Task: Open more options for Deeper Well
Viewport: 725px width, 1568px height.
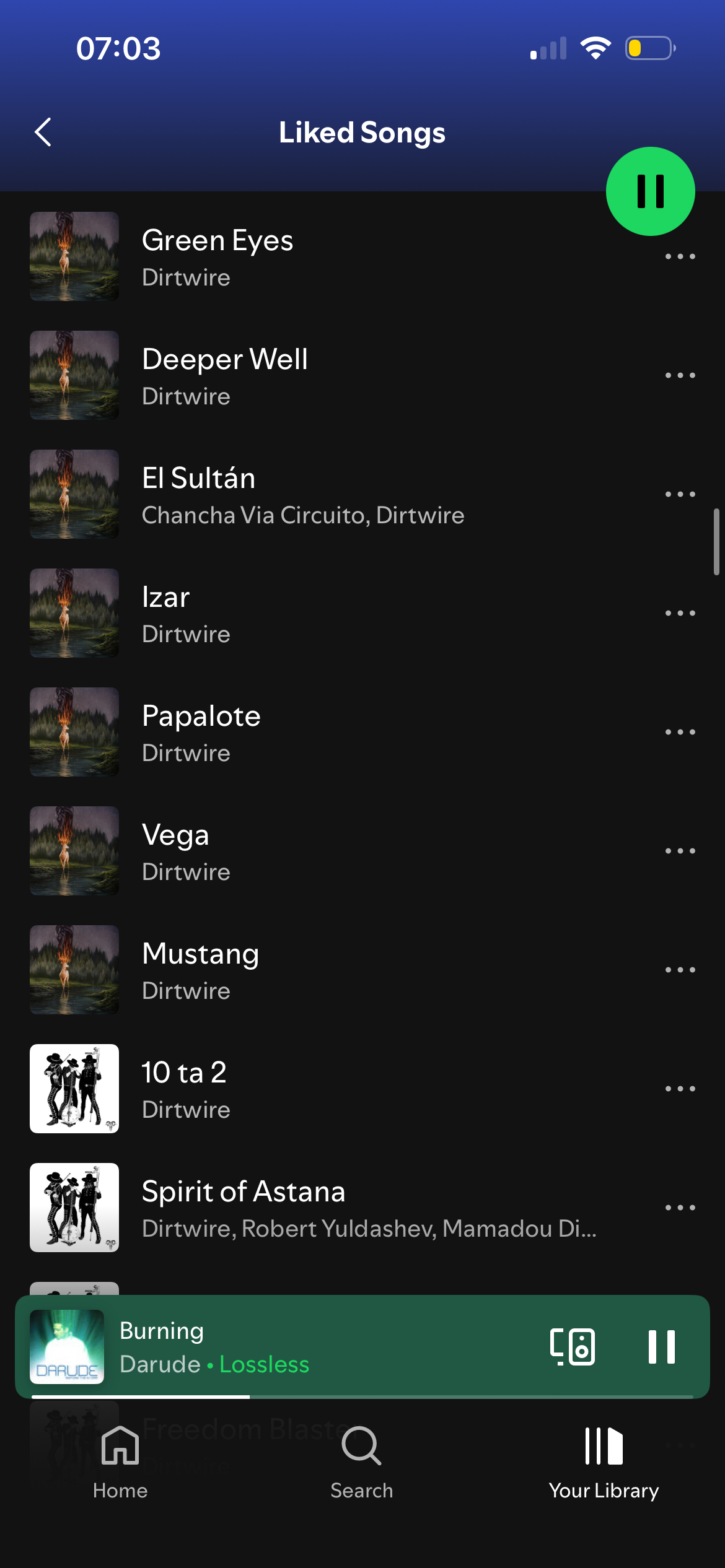Action: coord(680,375)
